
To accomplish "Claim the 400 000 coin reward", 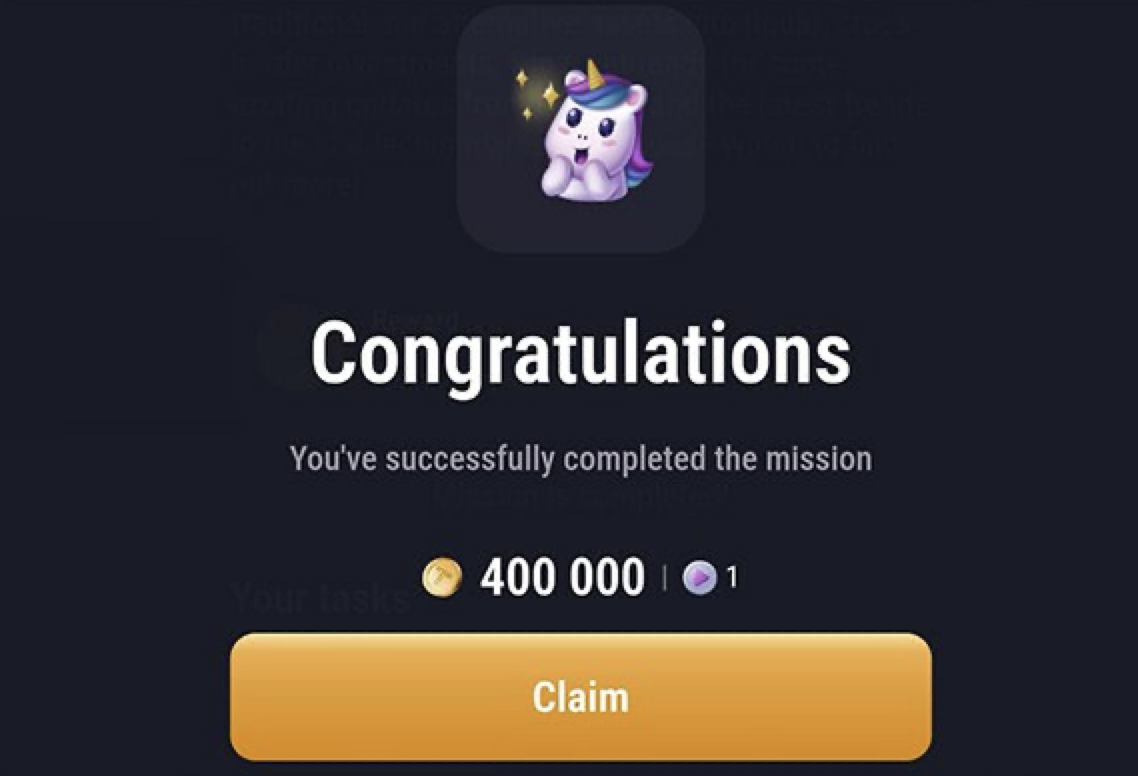I will click(x=580, y=697).
